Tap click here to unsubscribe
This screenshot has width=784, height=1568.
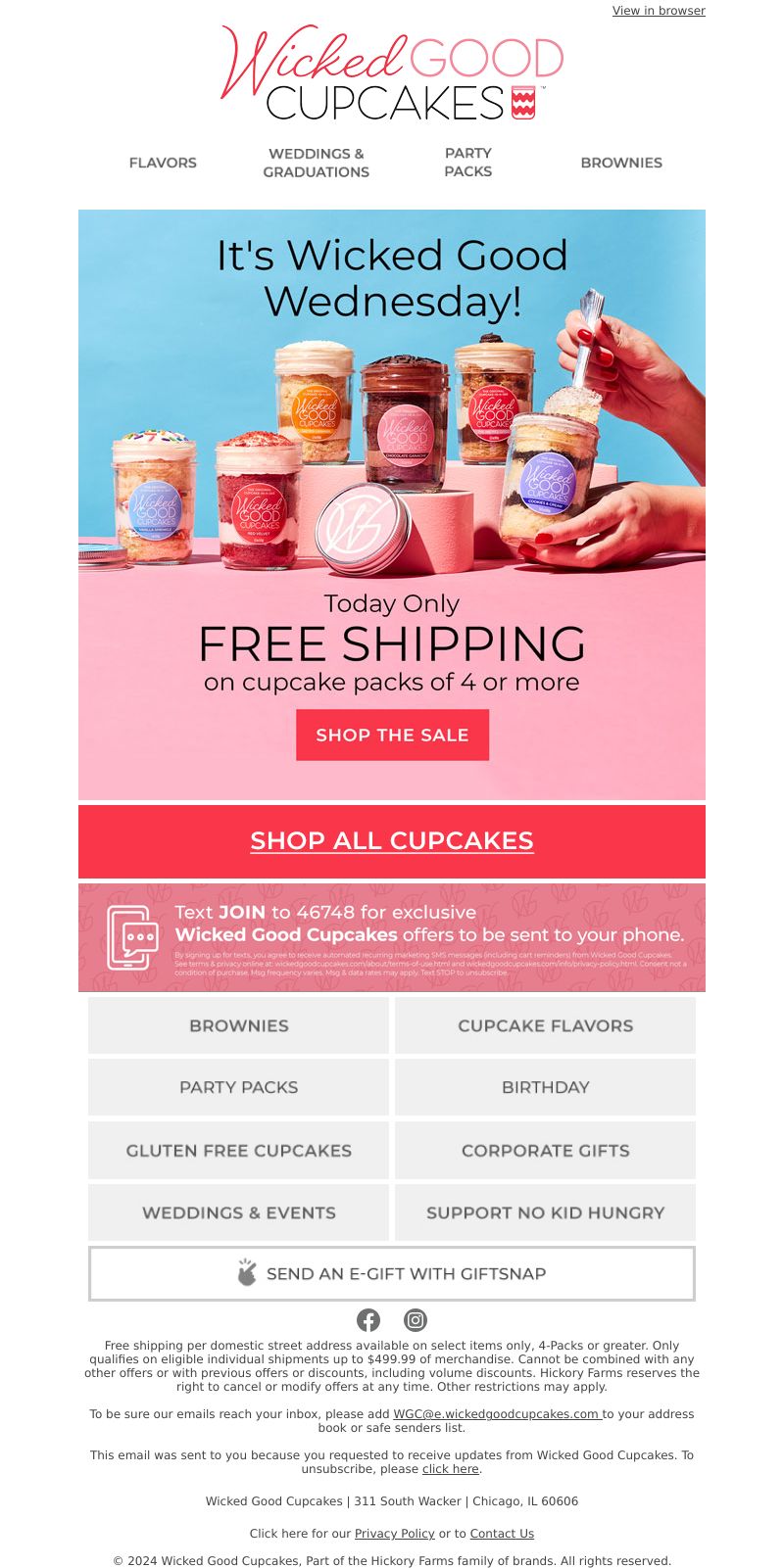point(451,1469)
